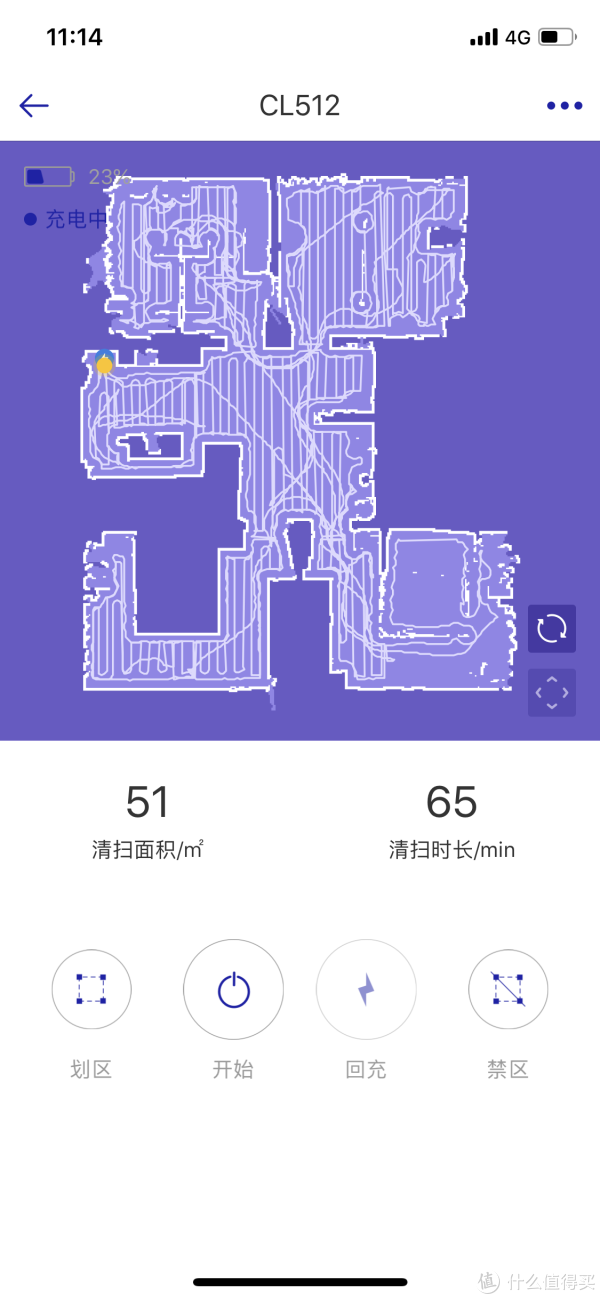This screenshot has width=600, height=1299.
Task: Start cleaning with the 开始 button
Action: [x=233, y=990]
